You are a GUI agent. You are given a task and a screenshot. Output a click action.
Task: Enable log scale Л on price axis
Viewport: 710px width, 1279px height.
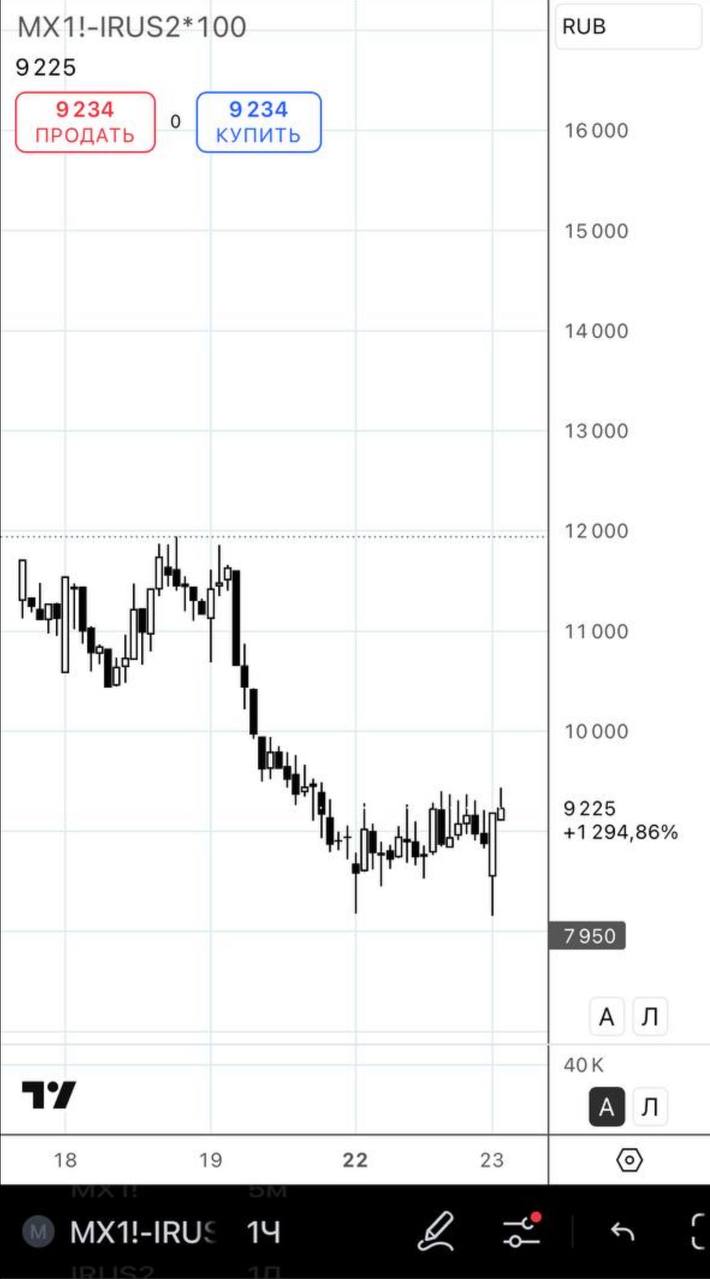click(x=650, y=1018)
